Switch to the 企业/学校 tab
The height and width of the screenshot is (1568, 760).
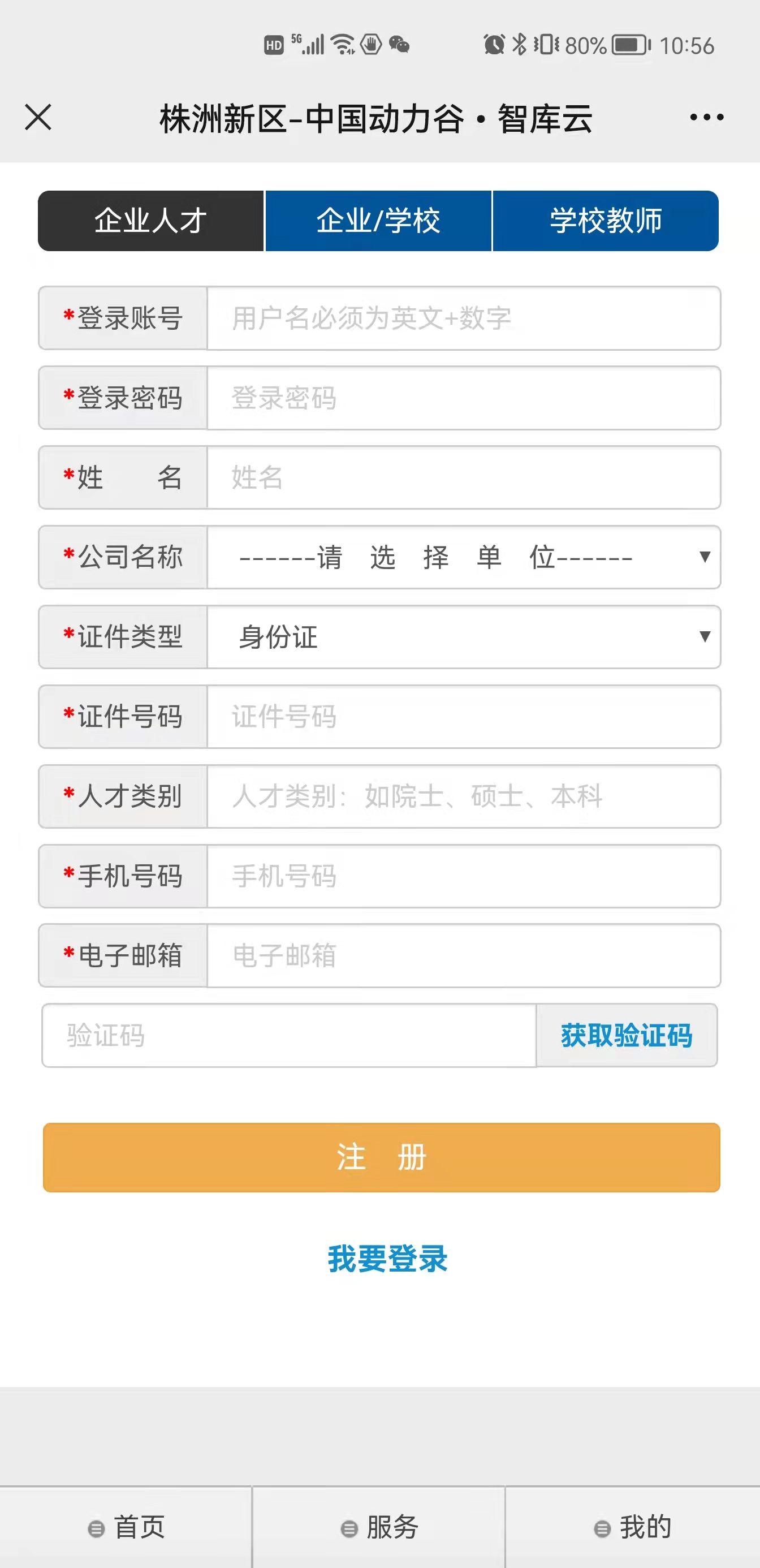(x=378, y=221)
